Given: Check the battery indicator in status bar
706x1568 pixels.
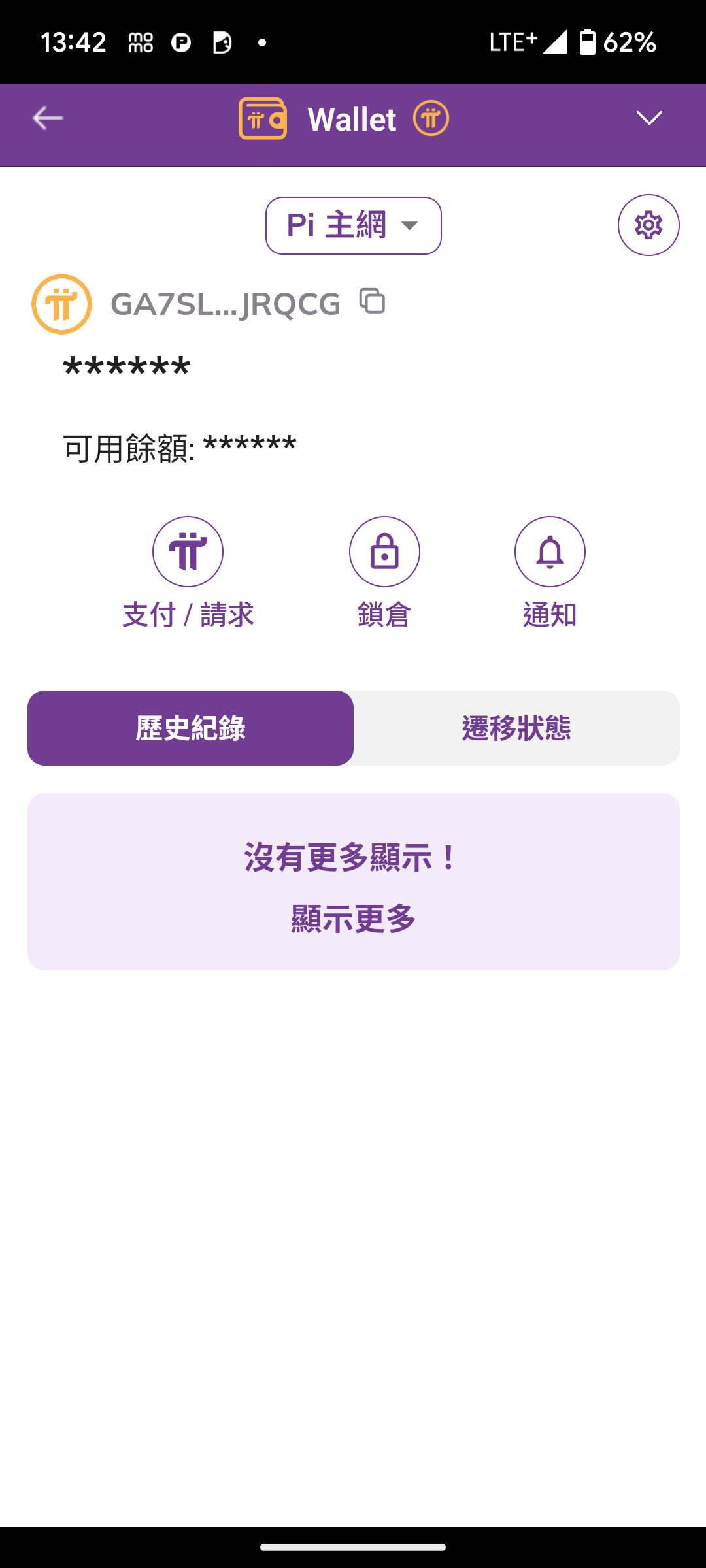Looking at the screenshot, I should (590, 42).
